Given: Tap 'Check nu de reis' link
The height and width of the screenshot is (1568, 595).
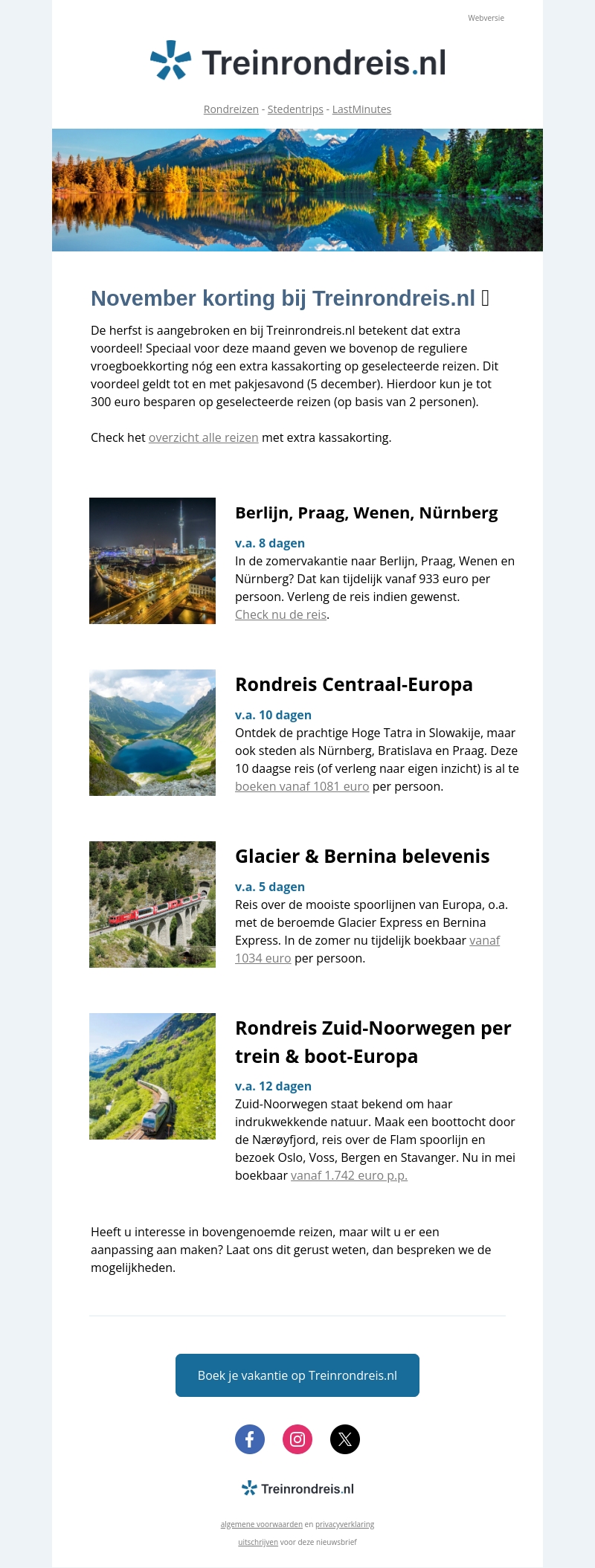Looking at the screenshot, I should point(280,614).
